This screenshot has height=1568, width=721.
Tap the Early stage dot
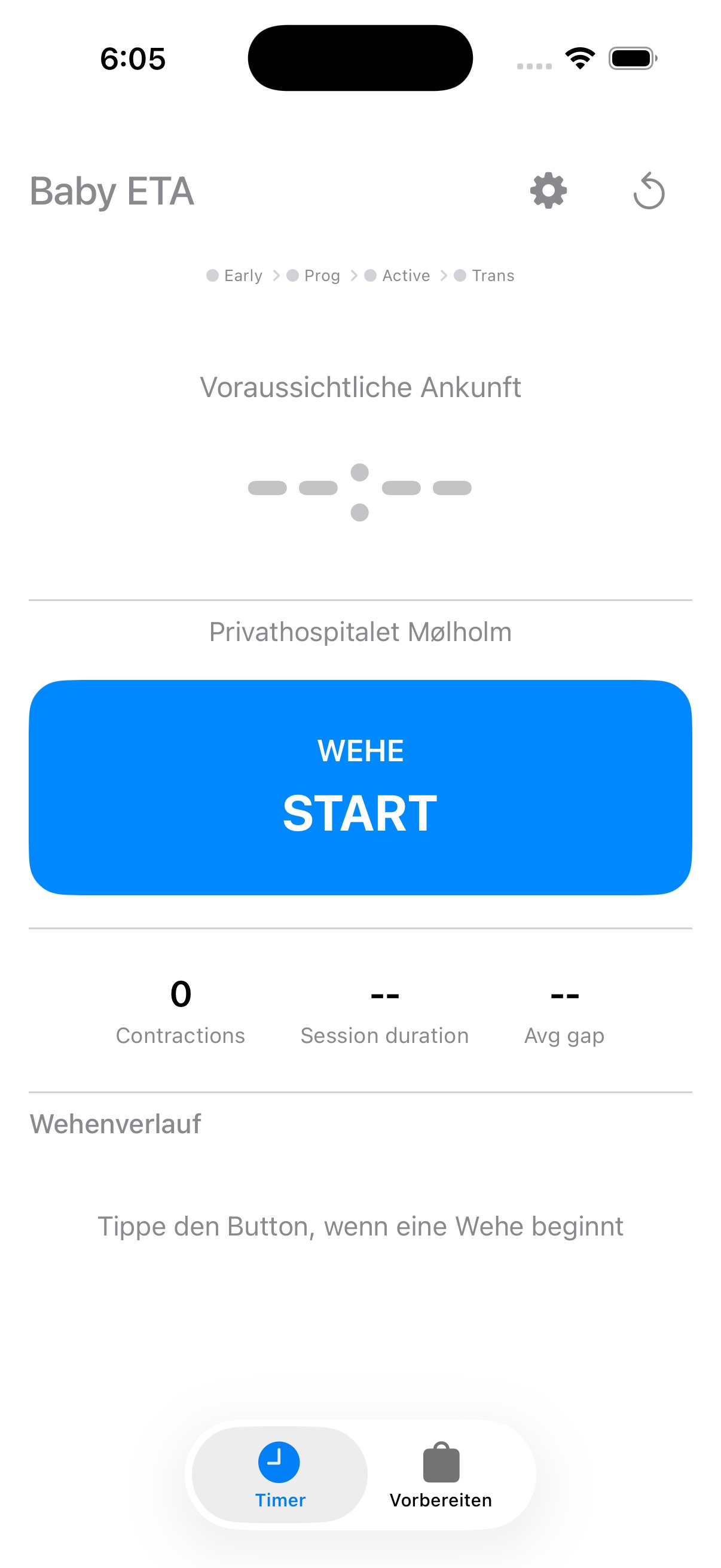point(213,275)
